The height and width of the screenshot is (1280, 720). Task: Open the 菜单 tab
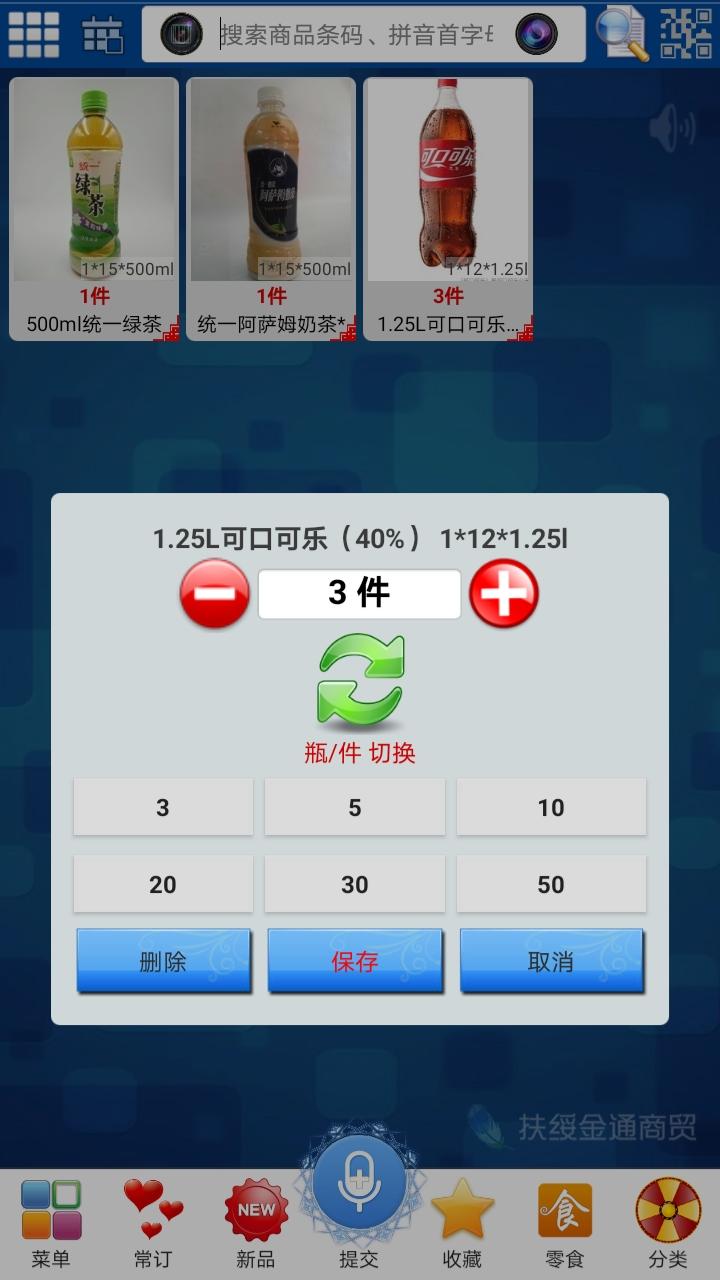(x=51, y=1224)
